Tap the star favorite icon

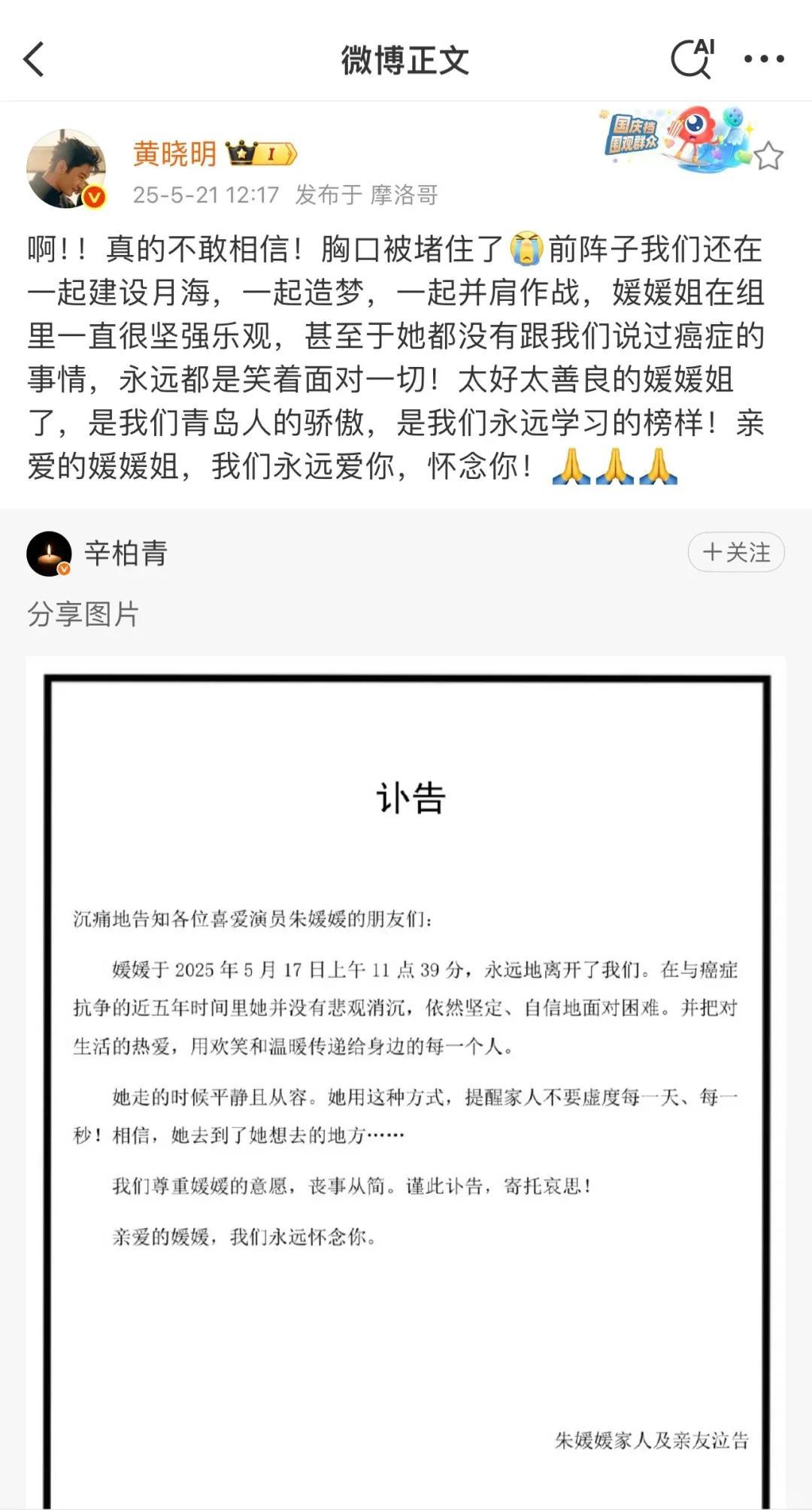[x=768, y=156]
